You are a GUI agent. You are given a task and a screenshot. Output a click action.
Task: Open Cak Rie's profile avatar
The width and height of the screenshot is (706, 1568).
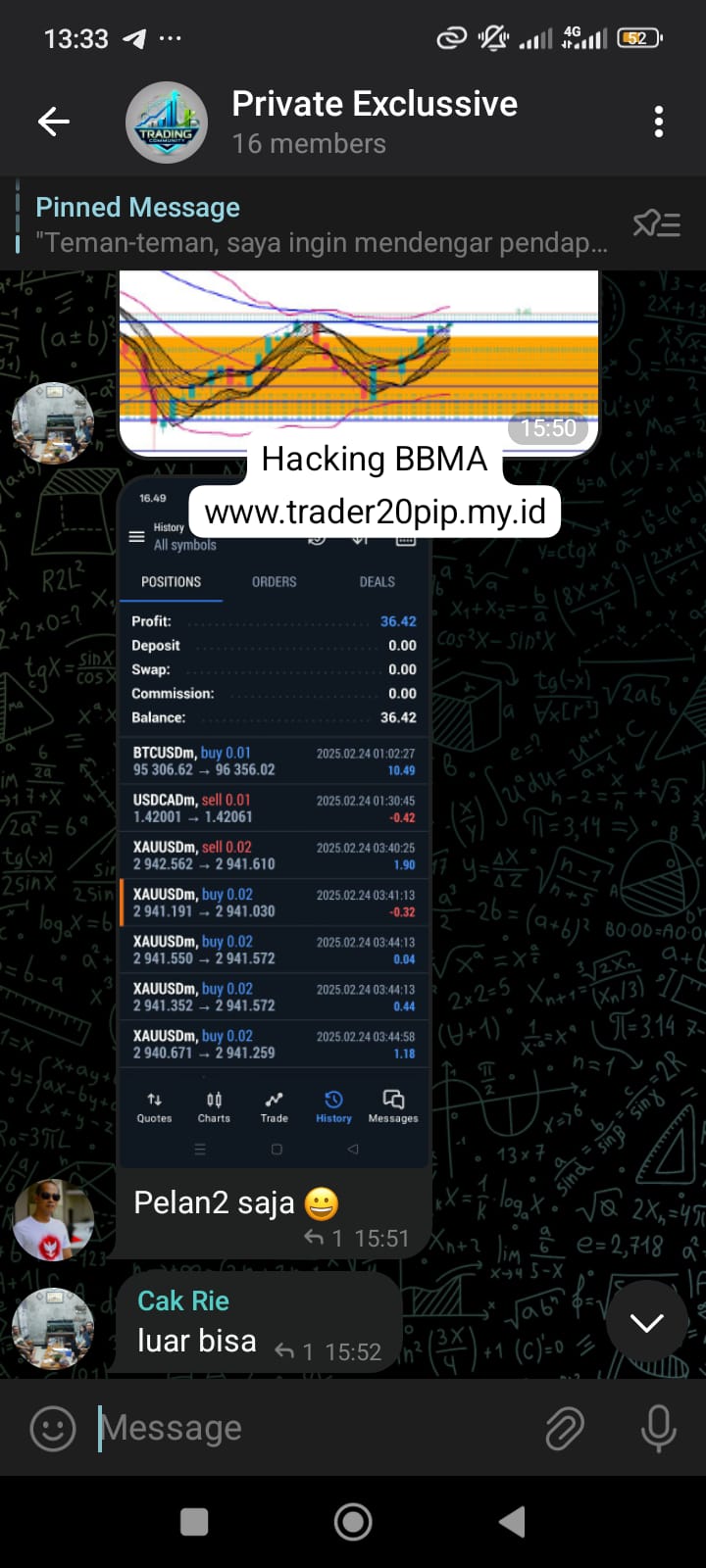53,1327
